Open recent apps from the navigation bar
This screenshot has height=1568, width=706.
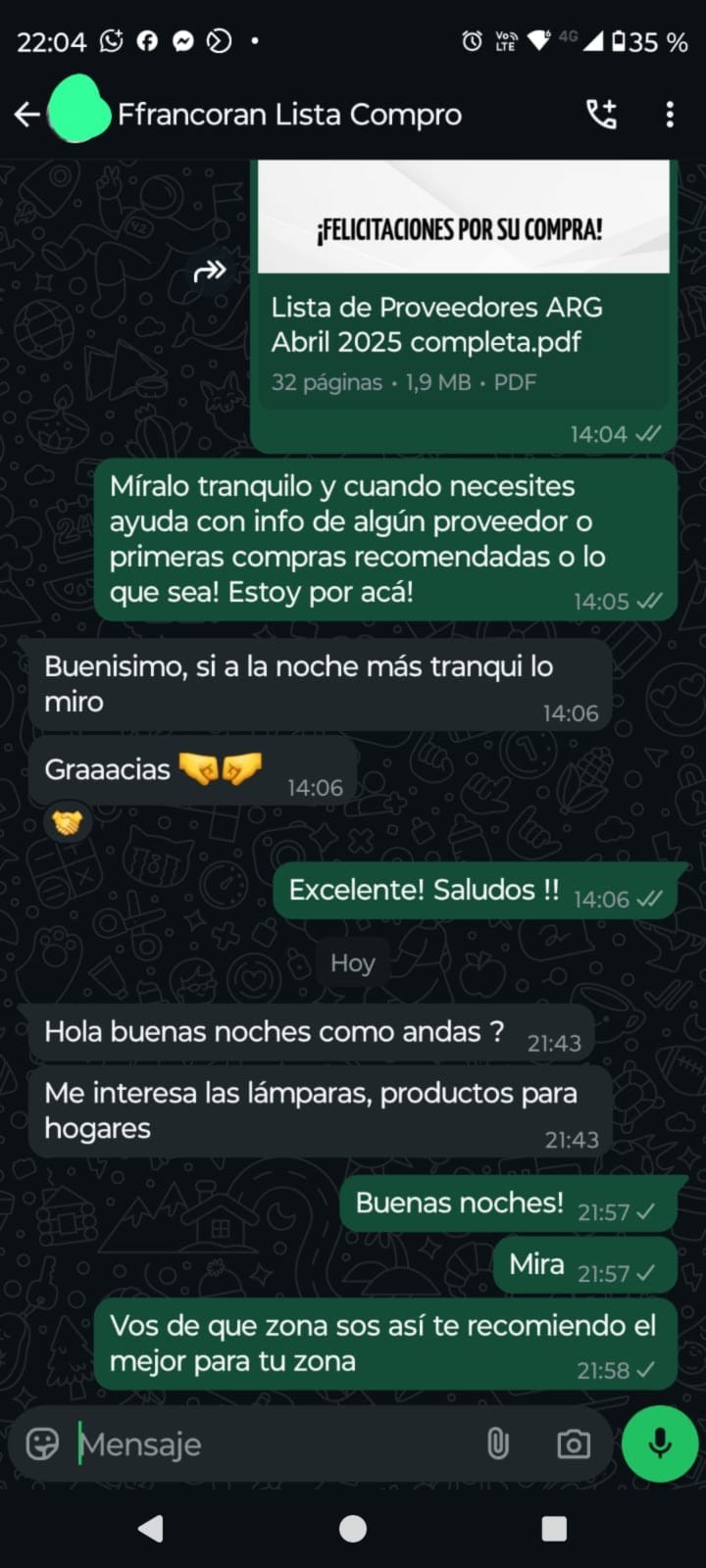554,1529
